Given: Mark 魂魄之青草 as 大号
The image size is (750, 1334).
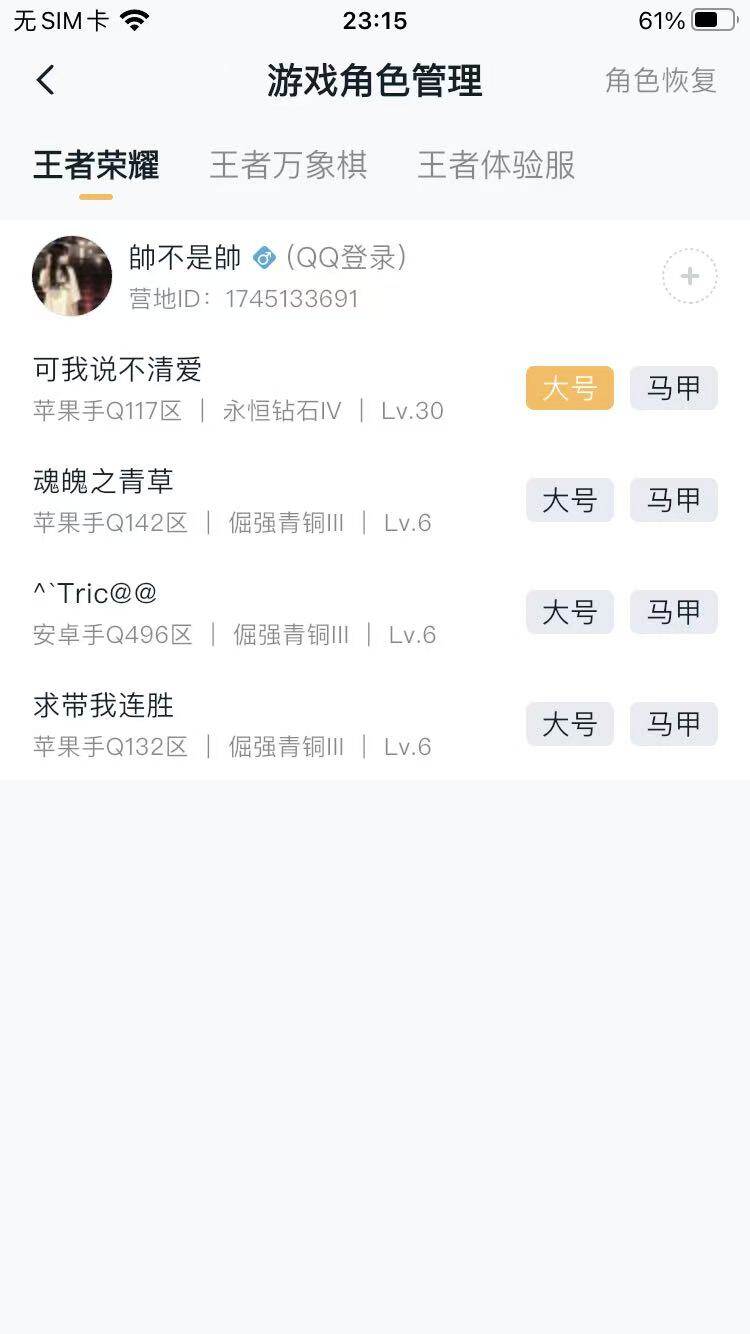Looking at the screenshot, I should pos(568,500).
